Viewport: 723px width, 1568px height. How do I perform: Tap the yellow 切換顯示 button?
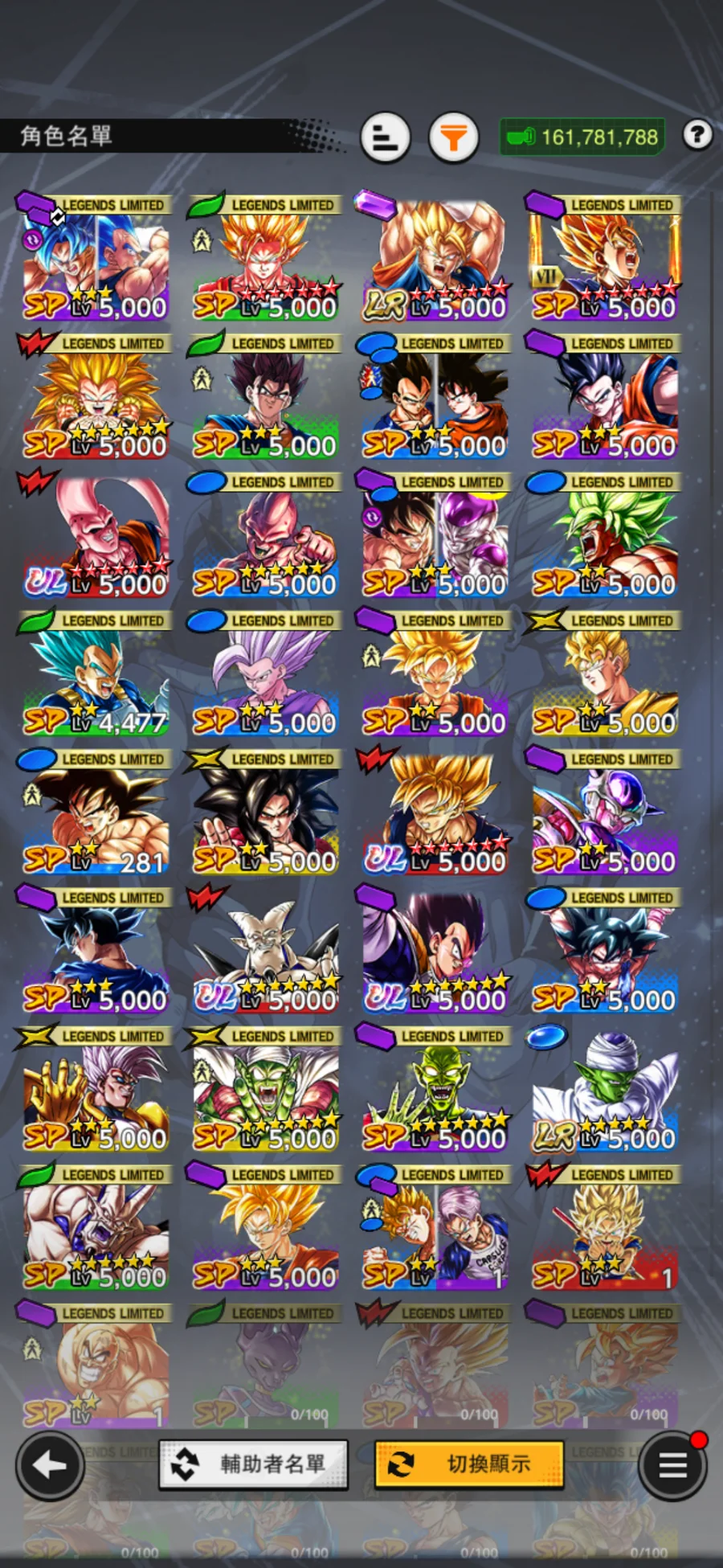coord(469,1464)
